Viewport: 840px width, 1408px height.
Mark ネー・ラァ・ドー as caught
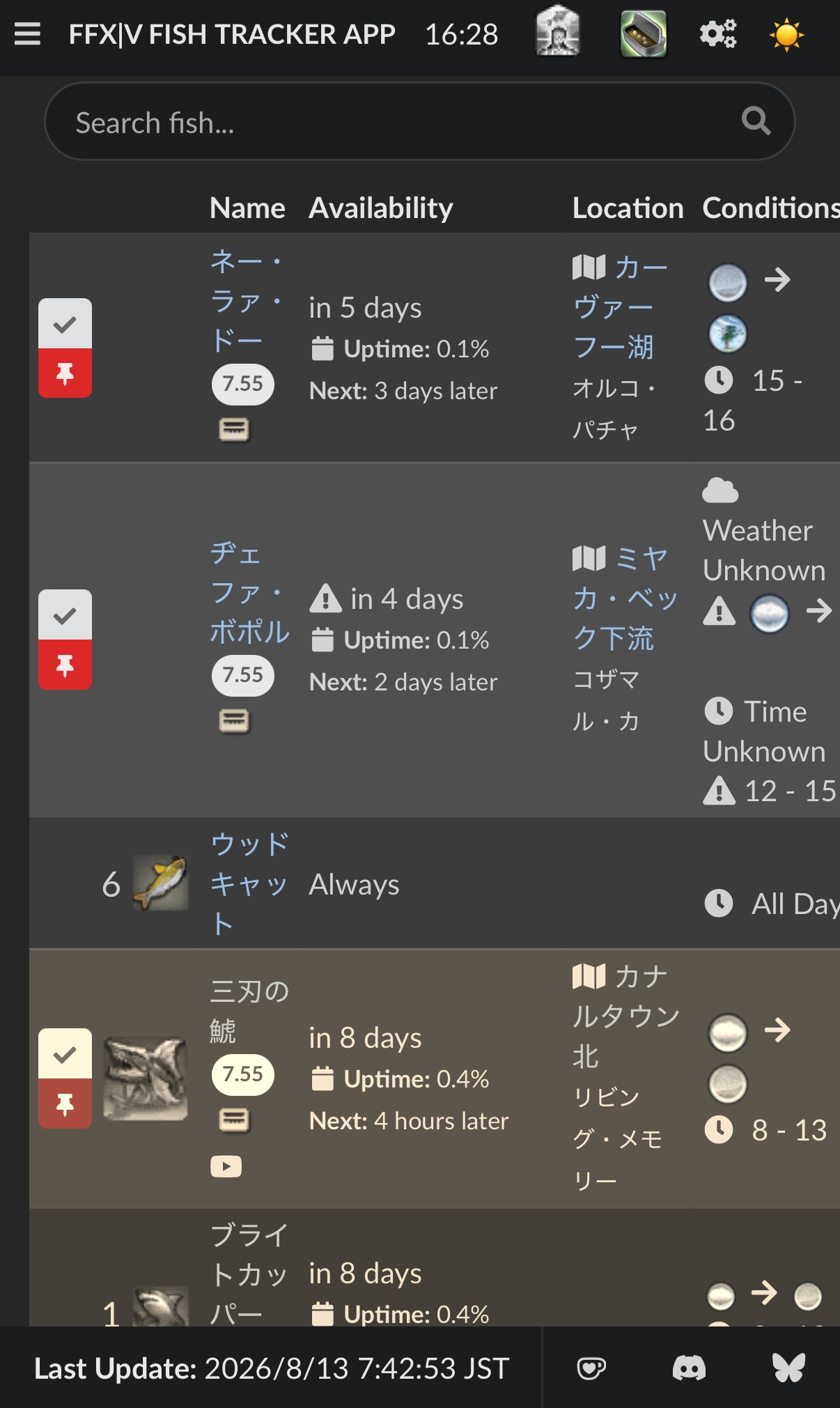click(65, 324)
